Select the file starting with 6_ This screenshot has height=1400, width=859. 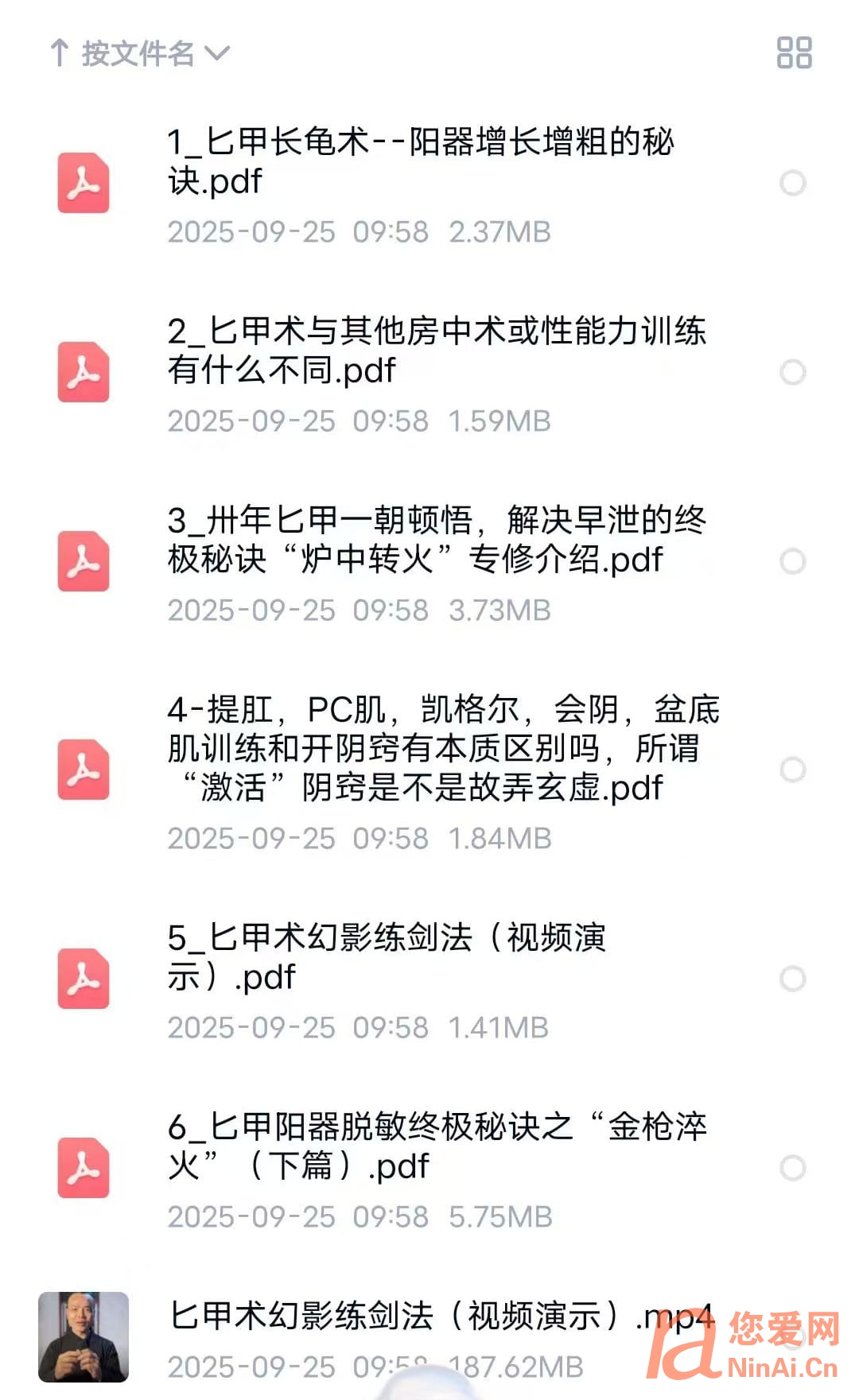click(x=792, y=1168)
